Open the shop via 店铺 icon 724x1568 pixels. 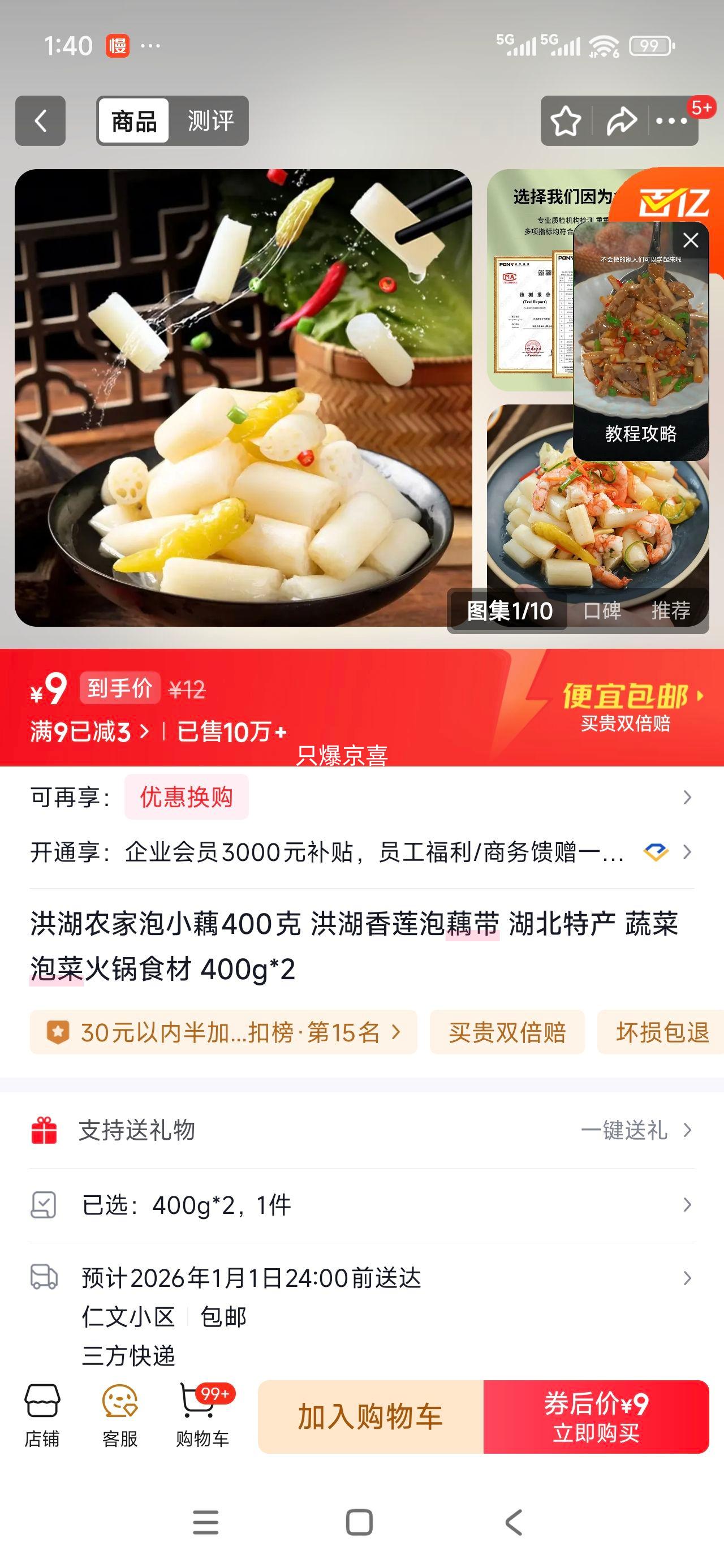click(x=40, y=1412)
